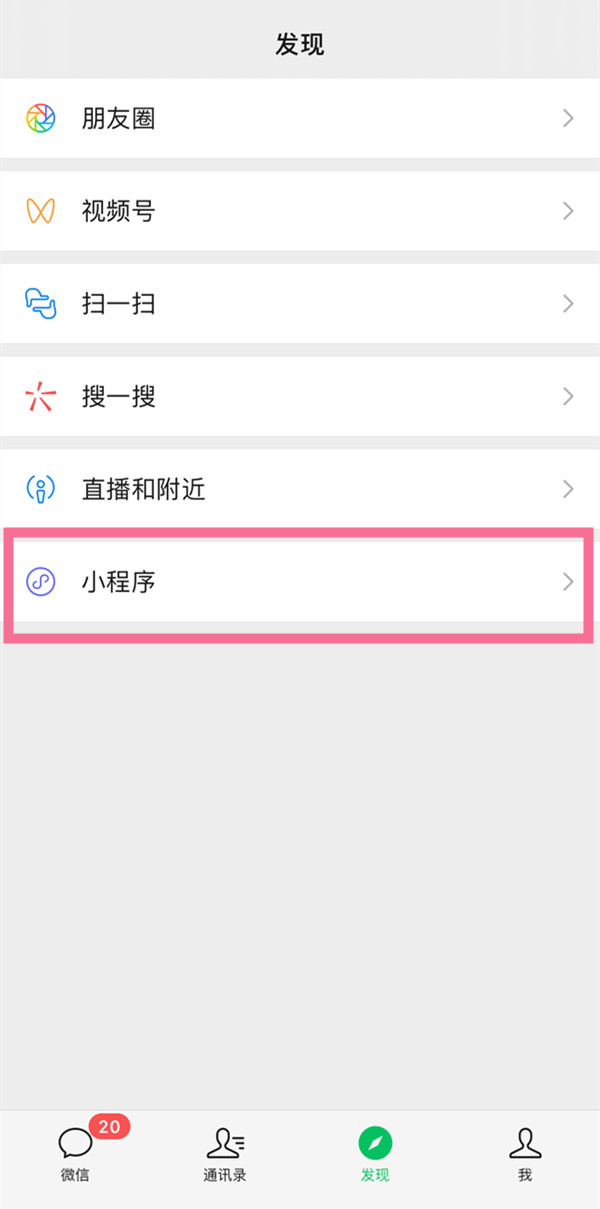Image resolution: width=600 pixels, height=1209 pixels.
Task: Switch to the 微信 chats tab
Action: coord(75,1154)
